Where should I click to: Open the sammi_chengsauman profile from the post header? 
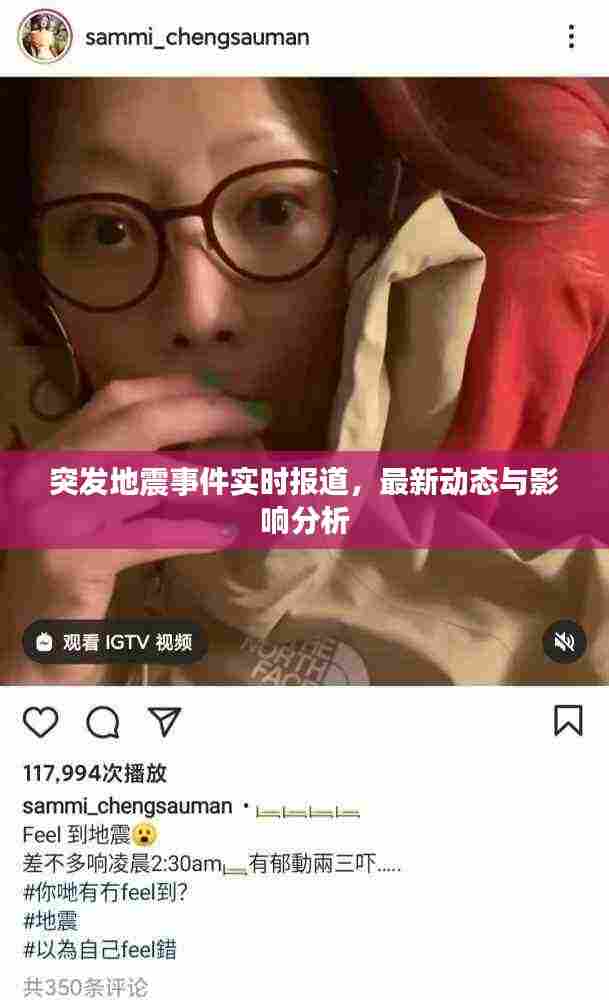point(197,38)
